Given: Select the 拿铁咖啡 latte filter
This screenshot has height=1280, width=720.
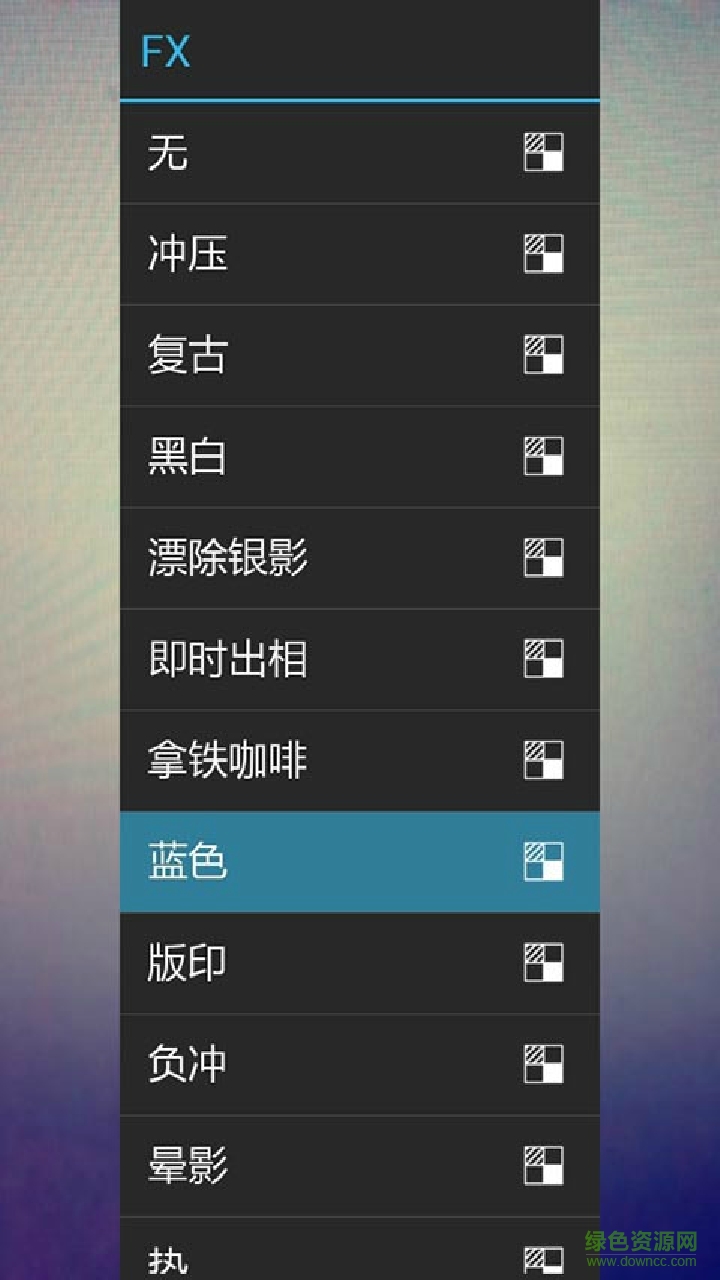Looking at the screenshot, I should coord(358,760).
